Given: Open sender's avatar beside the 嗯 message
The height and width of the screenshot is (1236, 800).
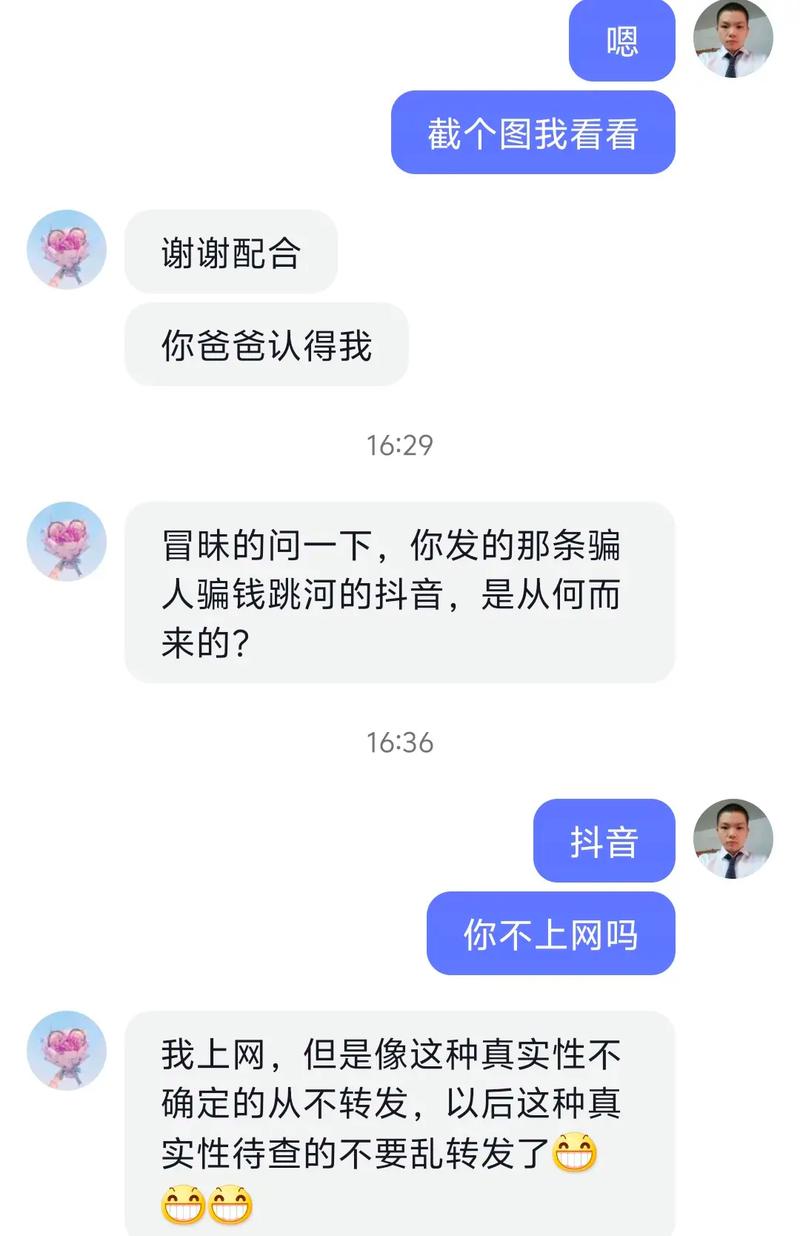Looking at the screenshot, I should tap(733, 39).
